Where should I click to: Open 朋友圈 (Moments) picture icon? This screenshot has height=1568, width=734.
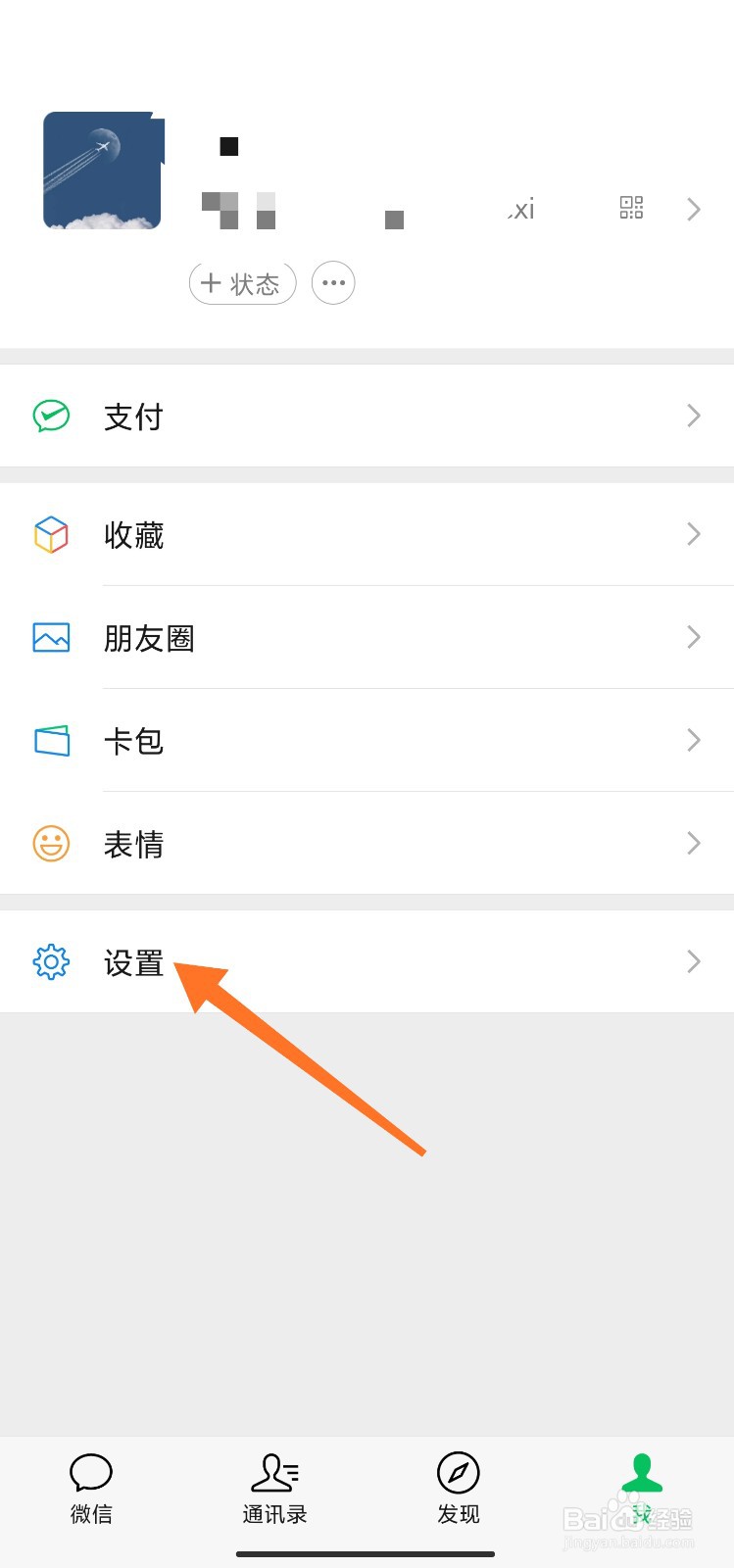50,637
